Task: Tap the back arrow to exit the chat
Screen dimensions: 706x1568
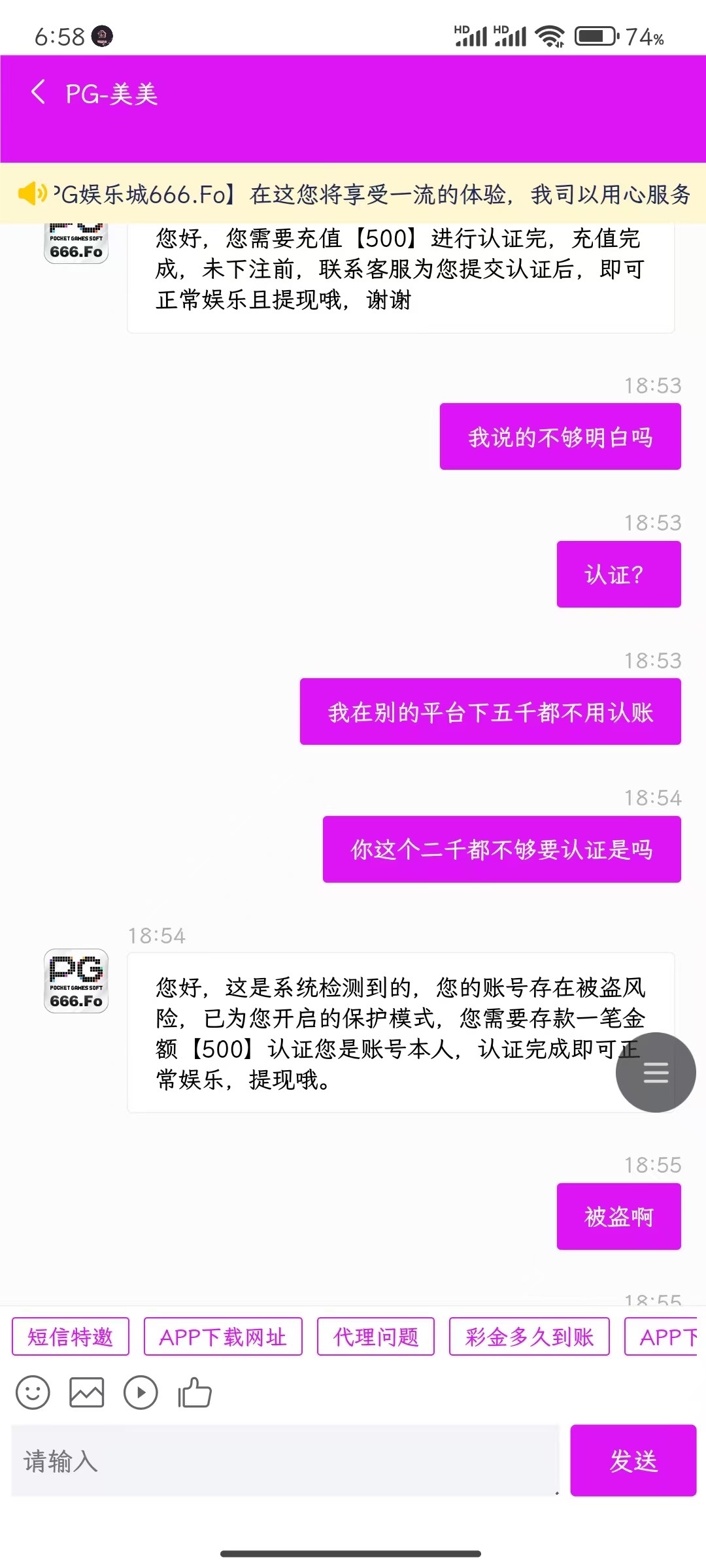Action: (x=38, y=94)
